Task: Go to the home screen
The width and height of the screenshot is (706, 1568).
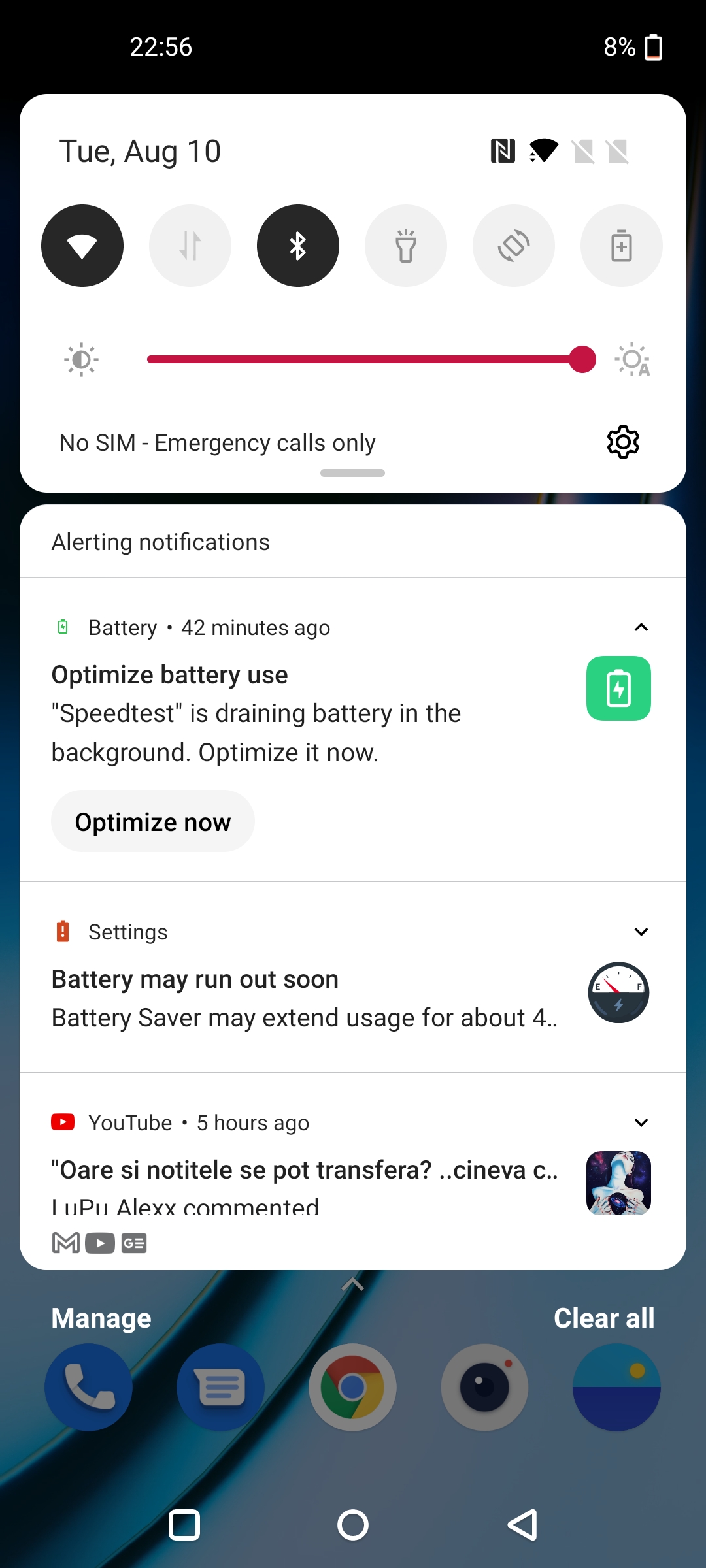Action: point(353,1526)
